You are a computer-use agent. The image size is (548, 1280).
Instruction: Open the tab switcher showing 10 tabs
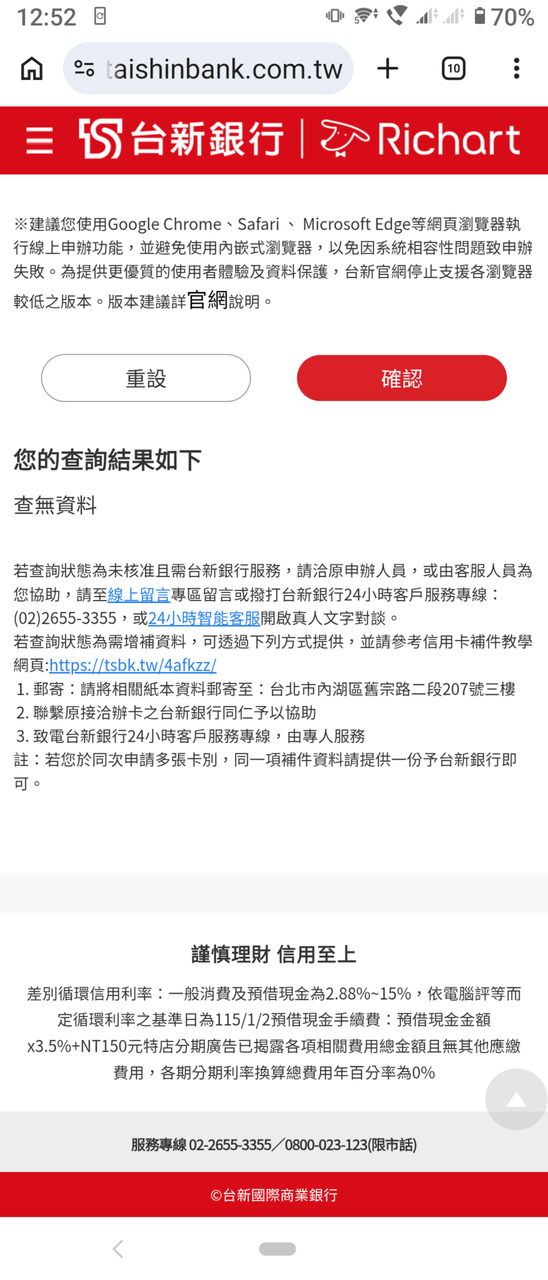tap(453, 68)
